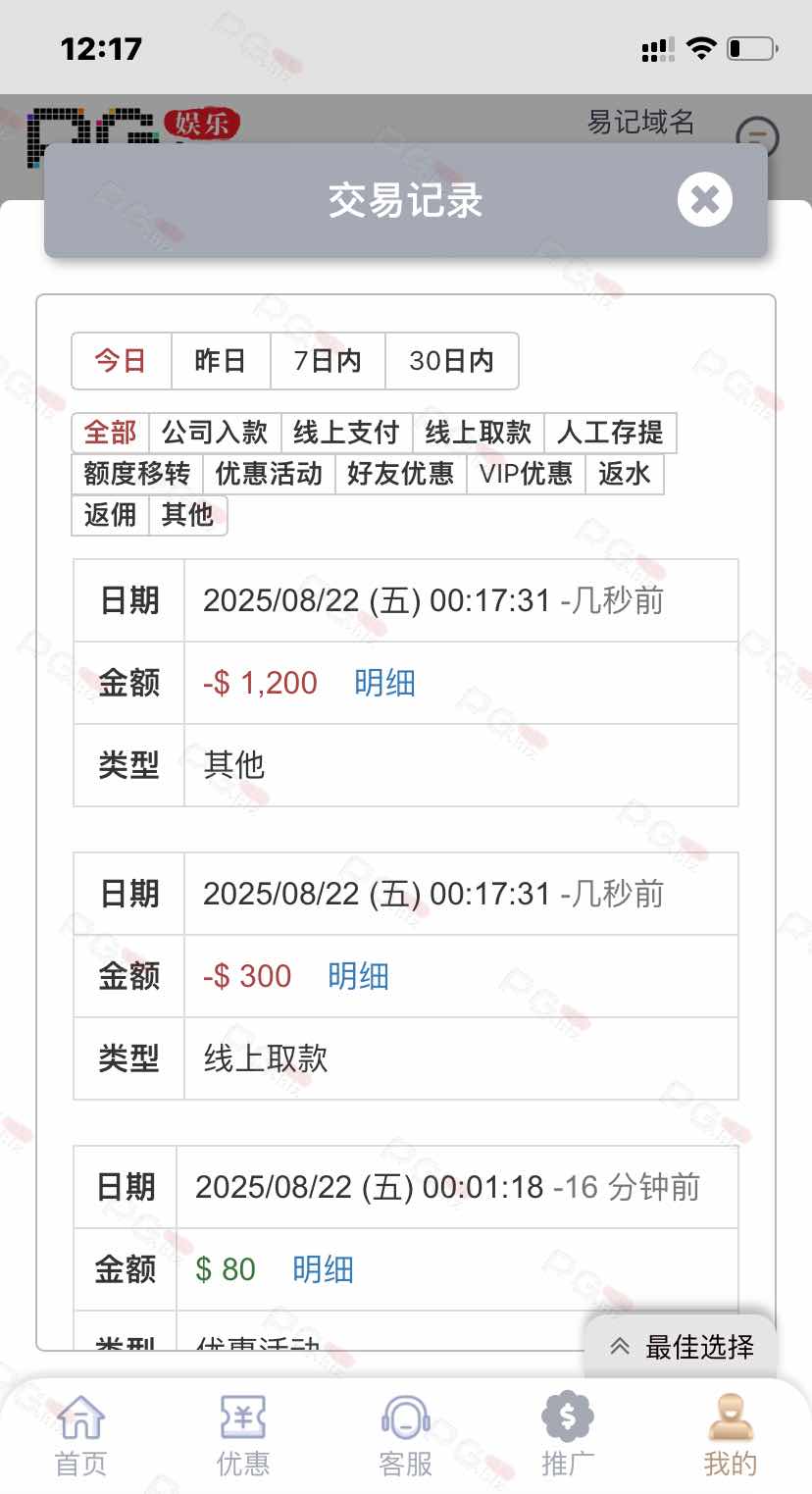The height and width of the screenshot is (1494, 812).
Task: Filter by 线上支付 transactions
Action: tap(346, 433)
